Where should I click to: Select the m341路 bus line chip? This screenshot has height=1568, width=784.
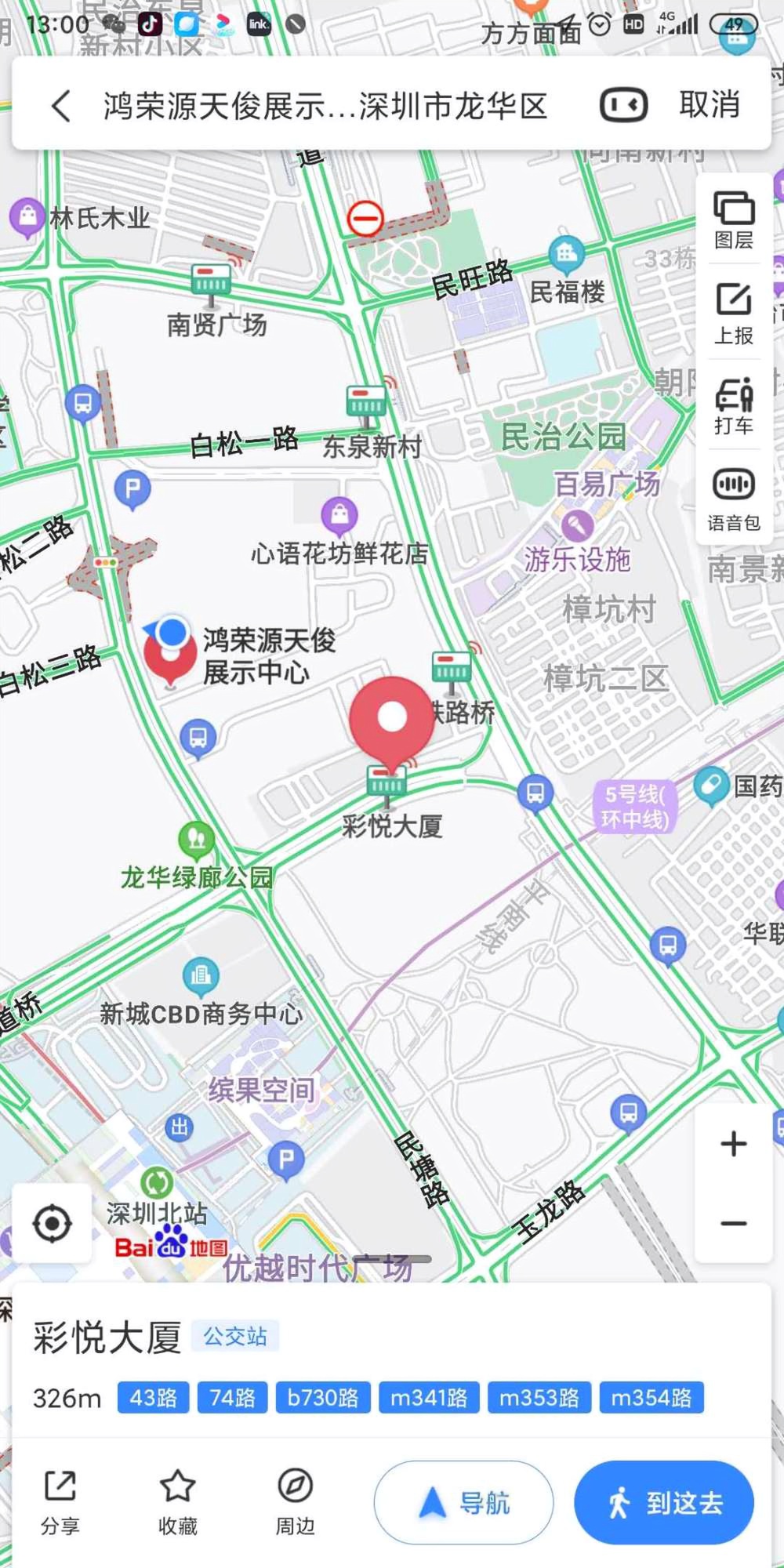coord(429,1398)
